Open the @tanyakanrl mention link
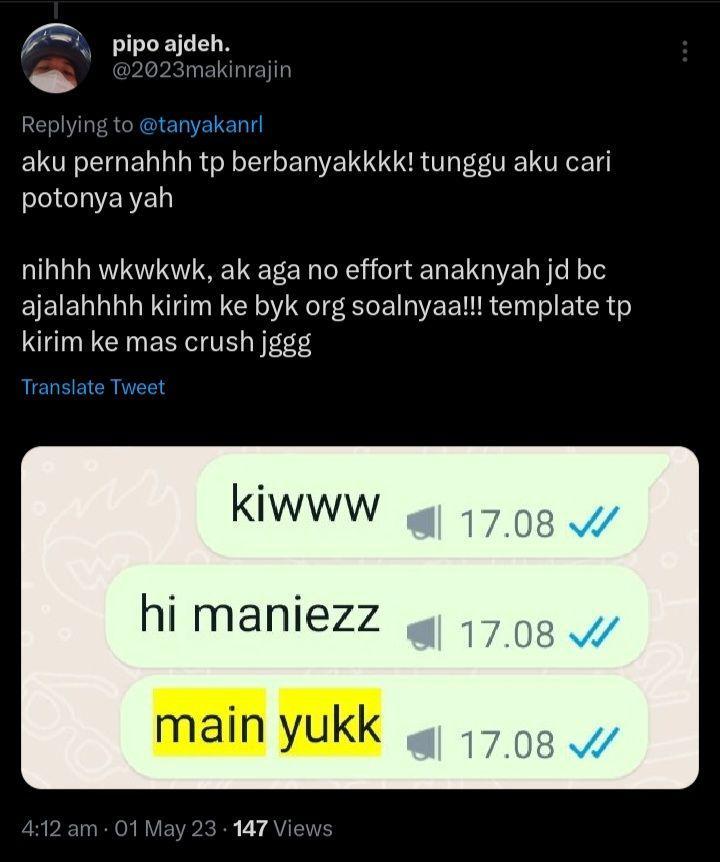720x862 pixels. tap(201, 125)
